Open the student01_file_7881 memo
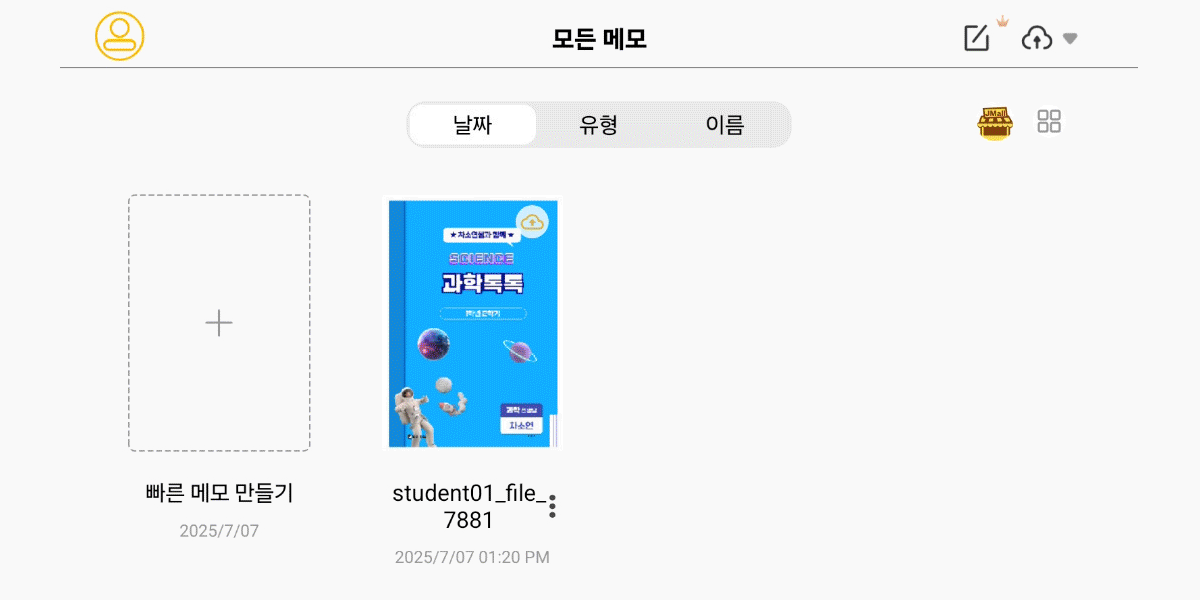This screenshot has height=600, width=1200. pos(472,323)
